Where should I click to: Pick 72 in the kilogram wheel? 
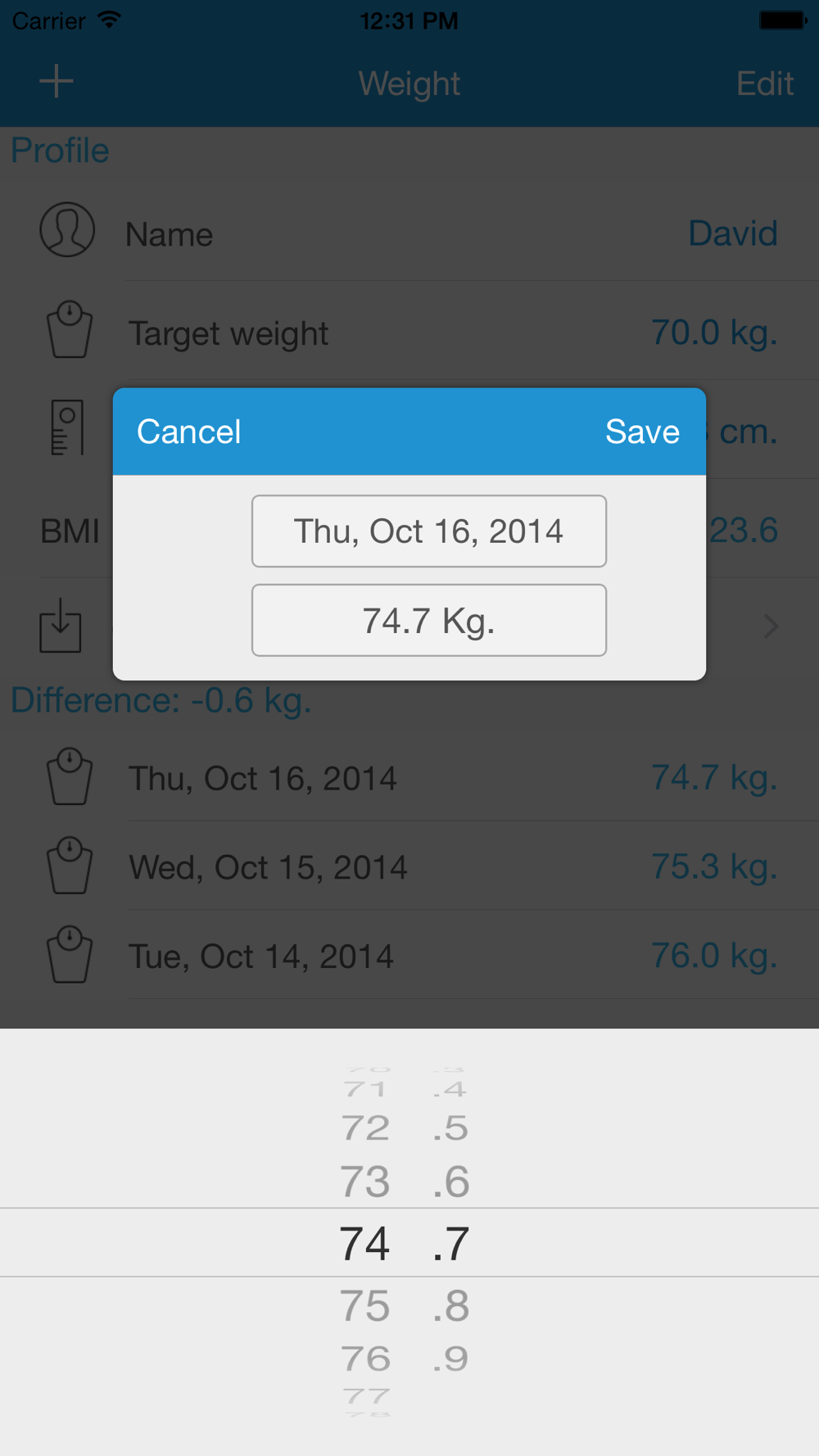[365, 1128]
